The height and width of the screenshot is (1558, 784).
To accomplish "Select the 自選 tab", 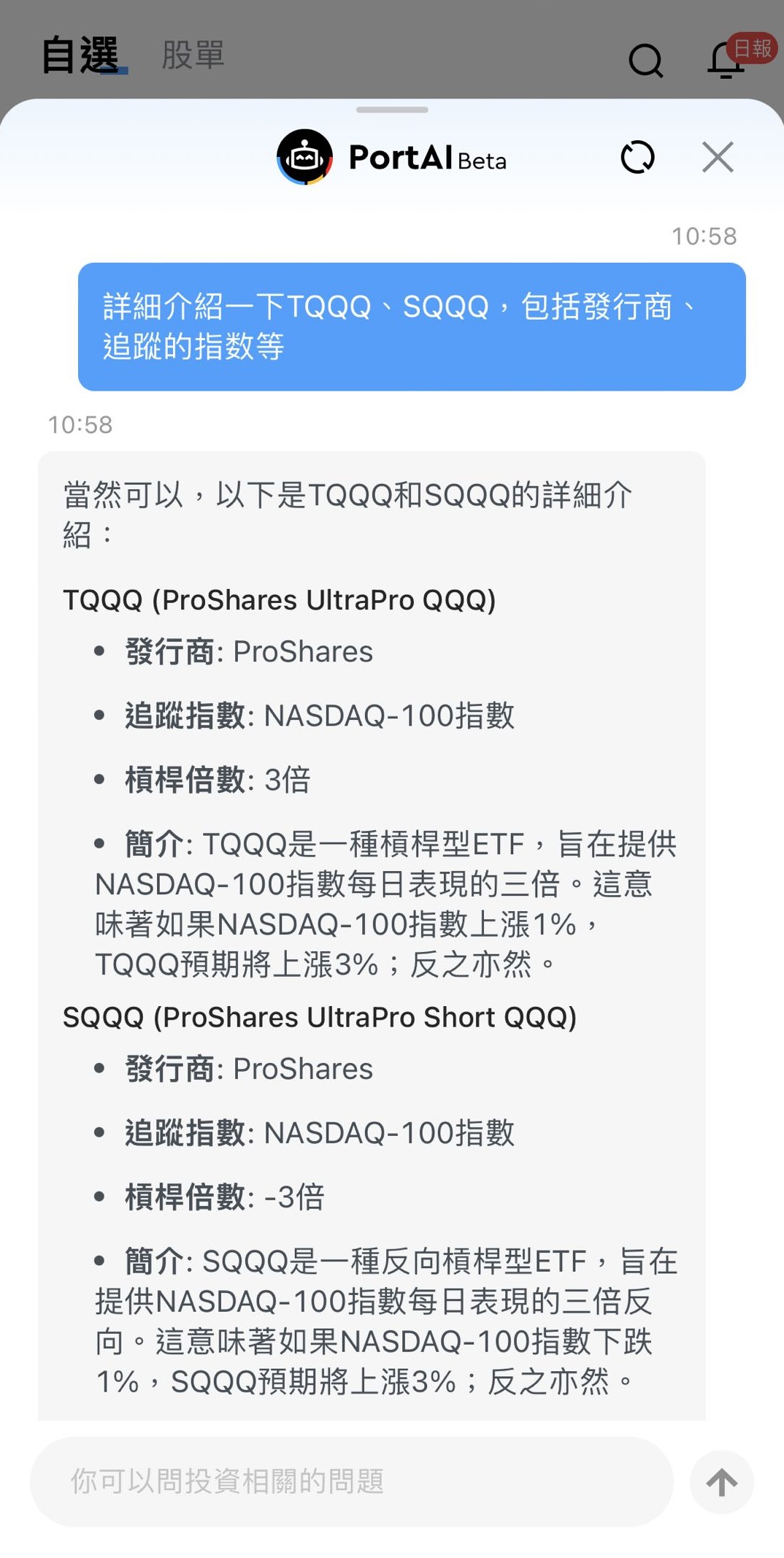I will click(x=80, y=55).
